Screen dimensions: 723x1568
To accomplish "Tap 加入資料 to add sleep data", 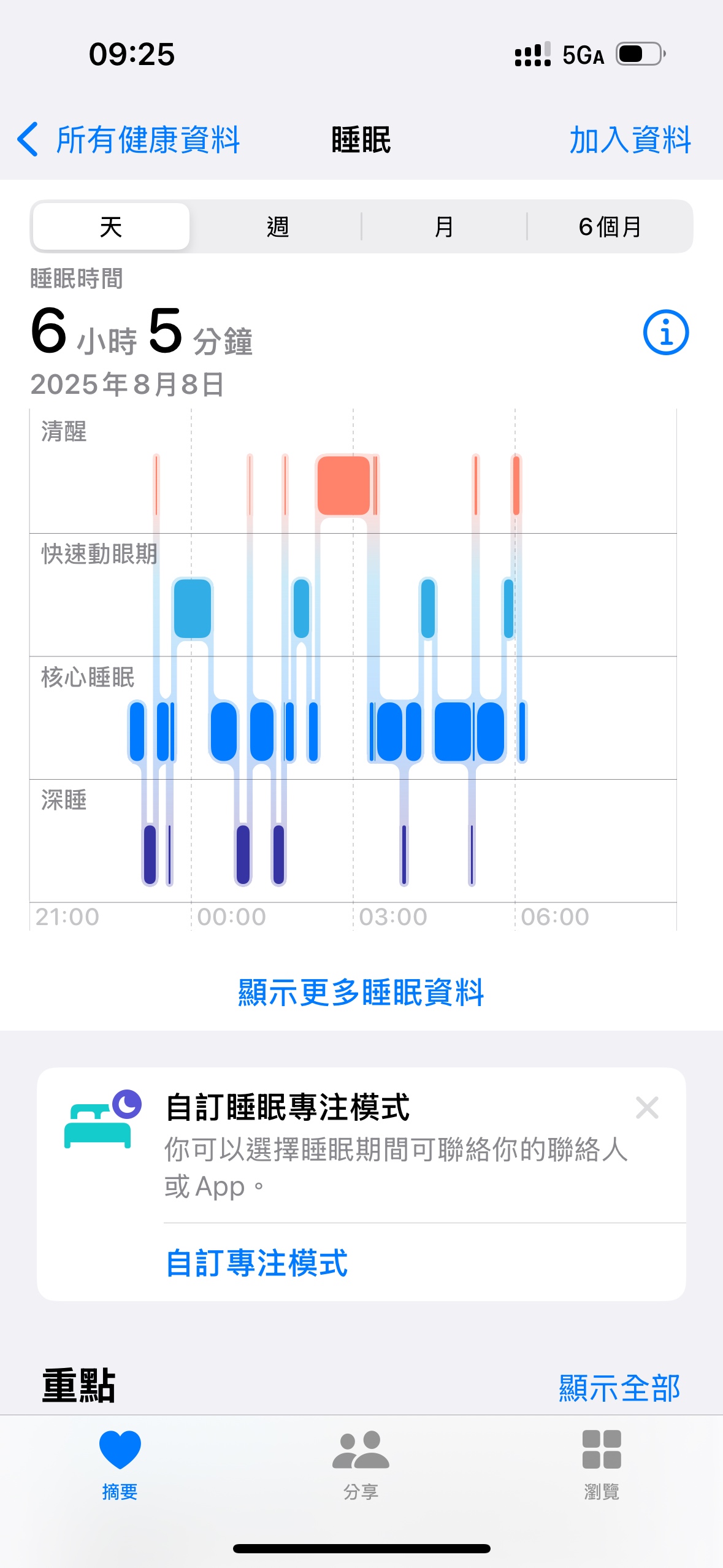I will point(630,140).
